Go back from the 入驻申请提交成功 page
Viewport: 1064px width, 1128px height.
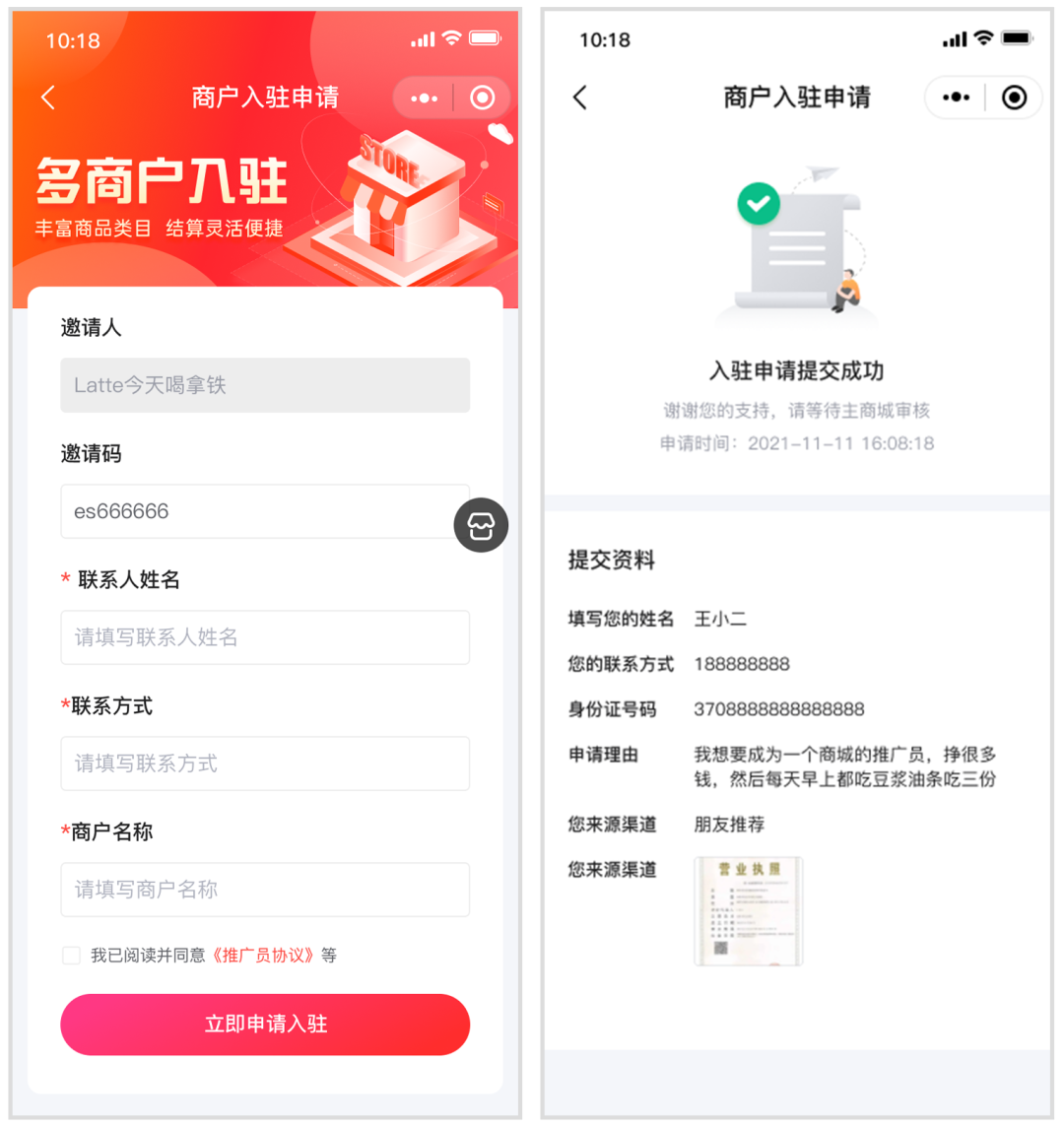tap(580, 98)
